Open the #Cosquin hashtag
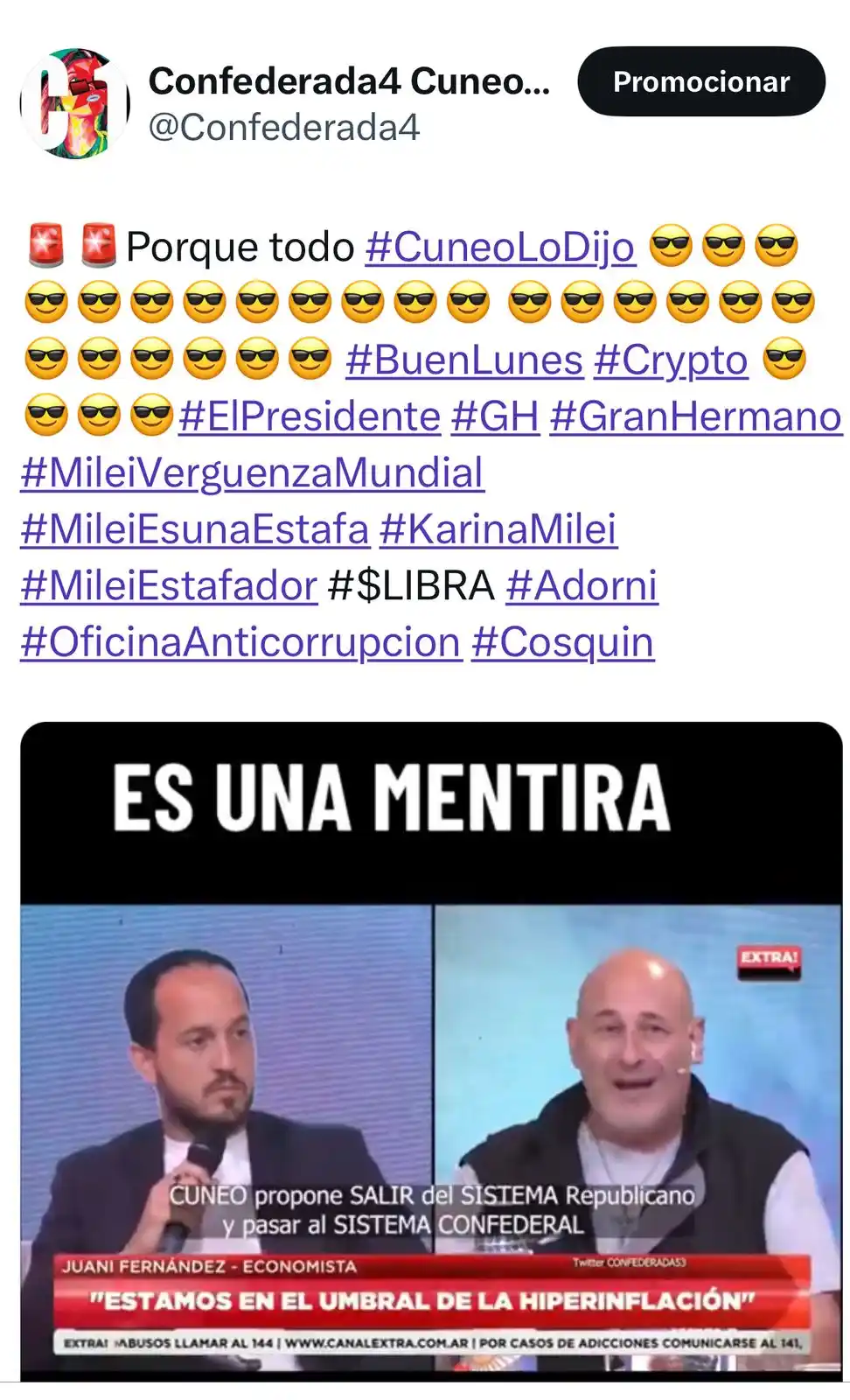 (x=562, y=641)
